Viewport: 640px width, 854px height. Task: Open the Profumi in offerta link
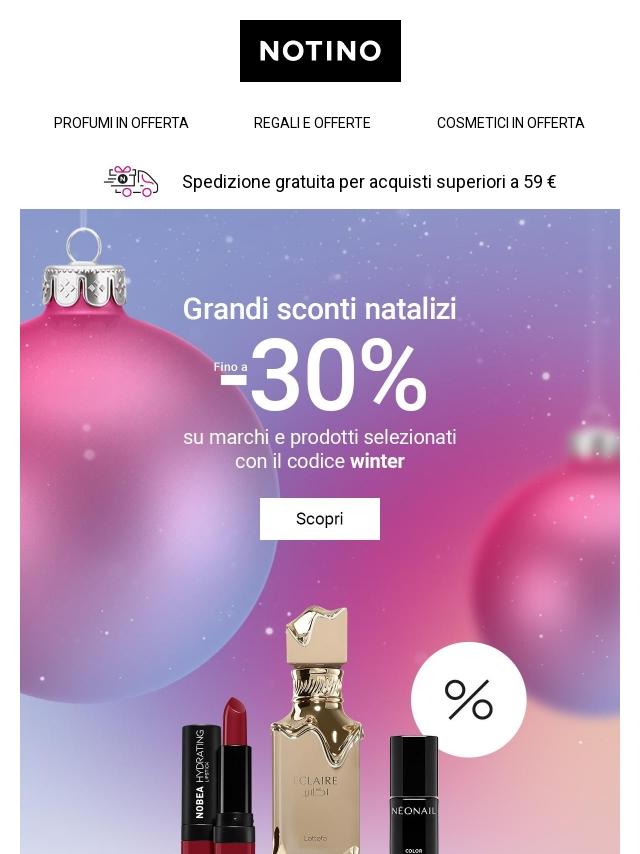tap(121, 123)
